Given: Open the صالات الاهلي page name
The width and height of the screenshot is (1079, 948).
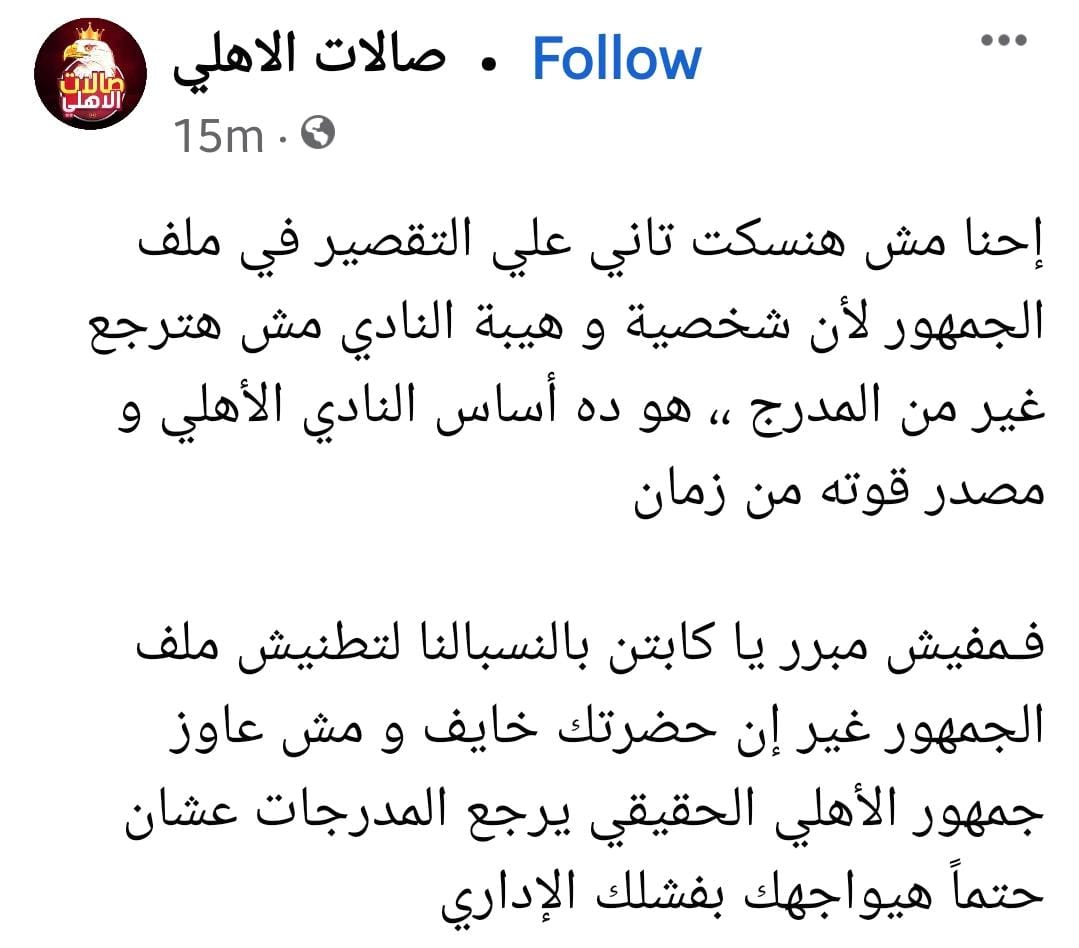Looking at the screenshot, I should click(x=309, y=62).
